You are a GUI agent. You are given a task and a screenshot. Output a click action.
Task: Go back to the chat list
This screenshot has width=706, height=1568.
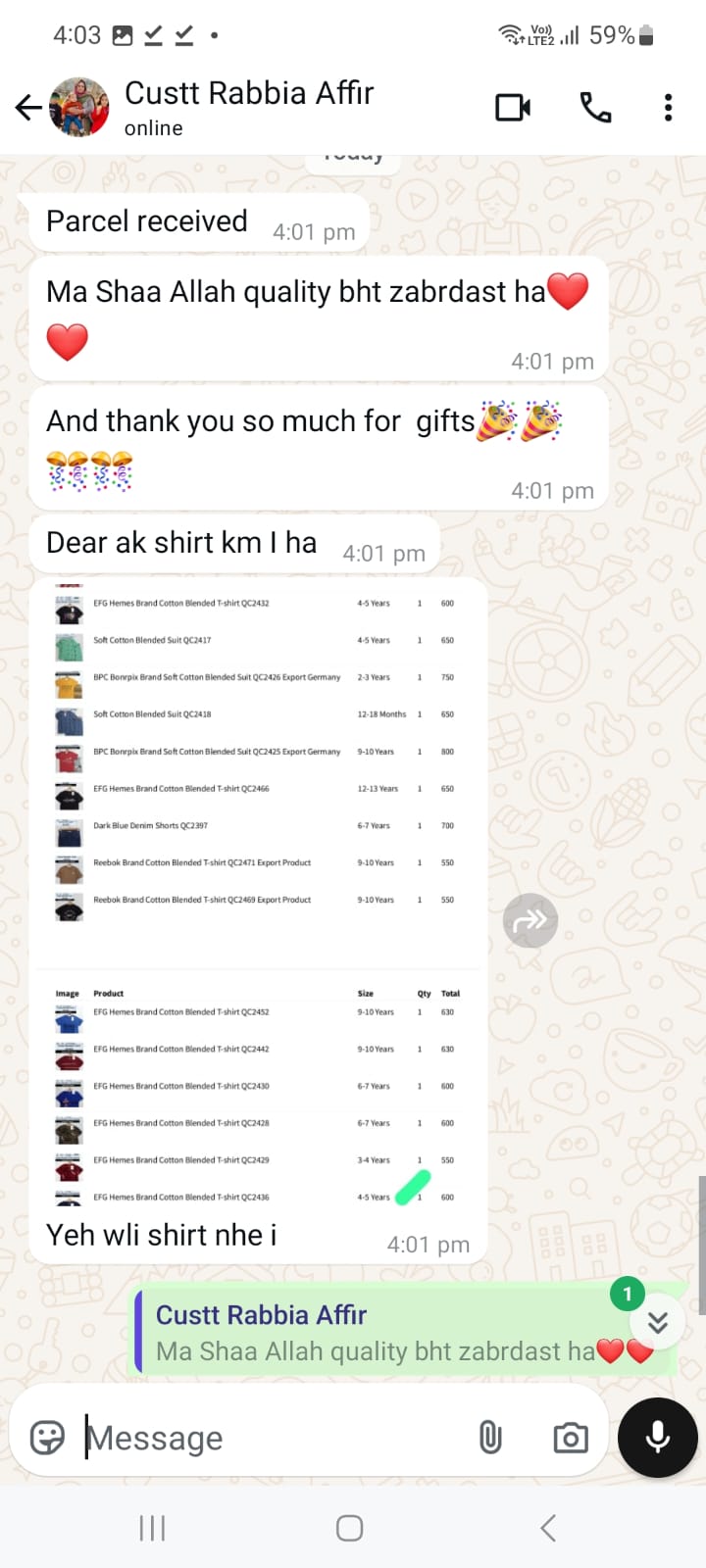pos(29,108)
